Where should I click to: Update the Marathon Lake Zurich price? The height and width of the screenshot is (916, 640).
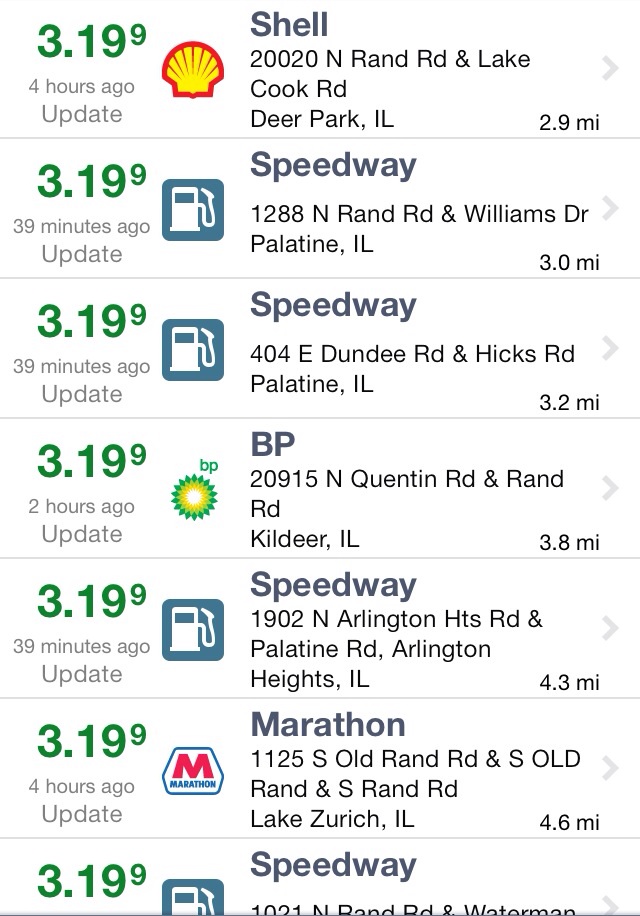[82, 814]
